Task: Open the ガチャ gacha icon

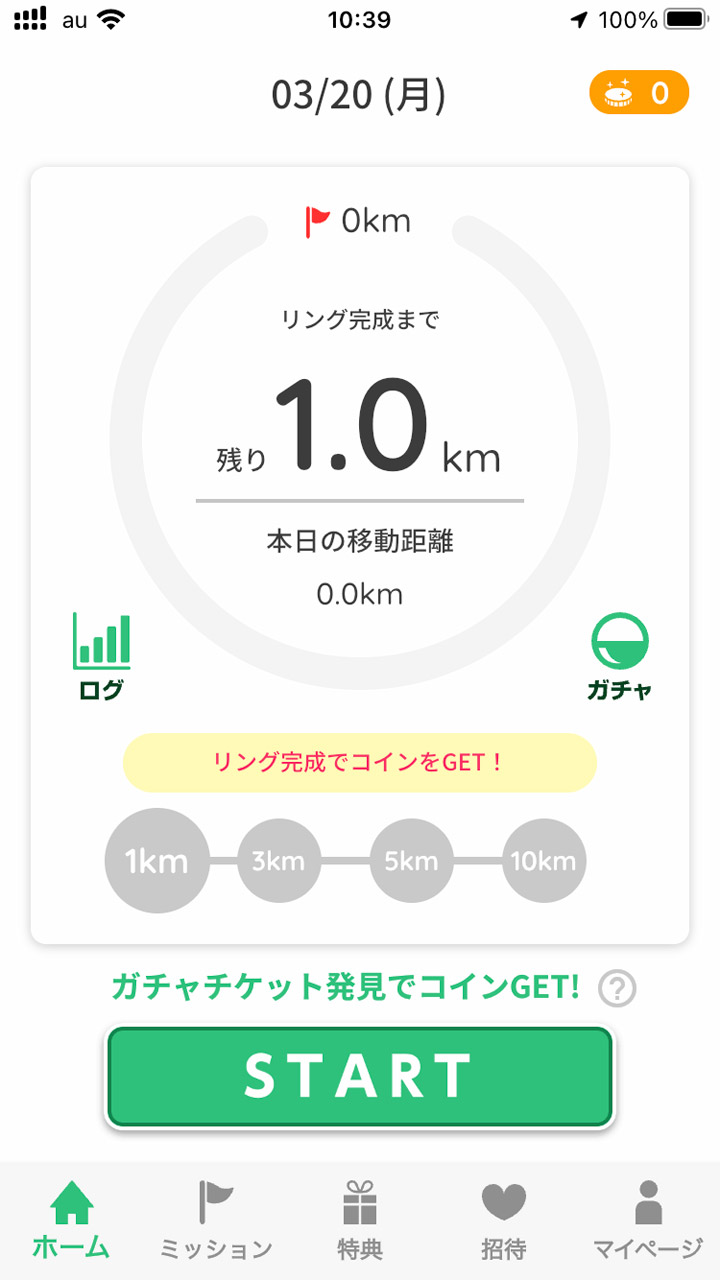Action: [x=620, y=651]
